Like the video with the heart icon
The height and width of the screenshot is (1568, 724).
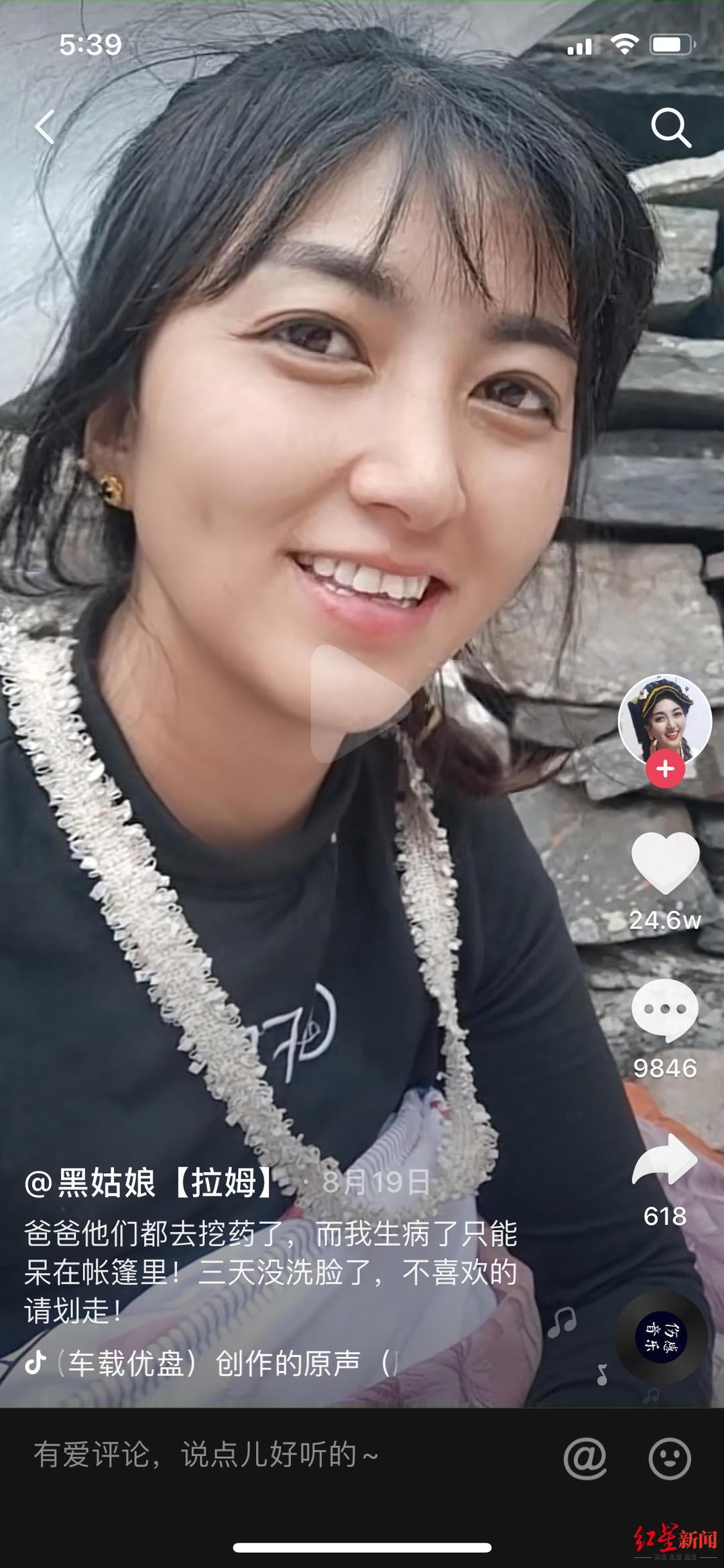665,863
